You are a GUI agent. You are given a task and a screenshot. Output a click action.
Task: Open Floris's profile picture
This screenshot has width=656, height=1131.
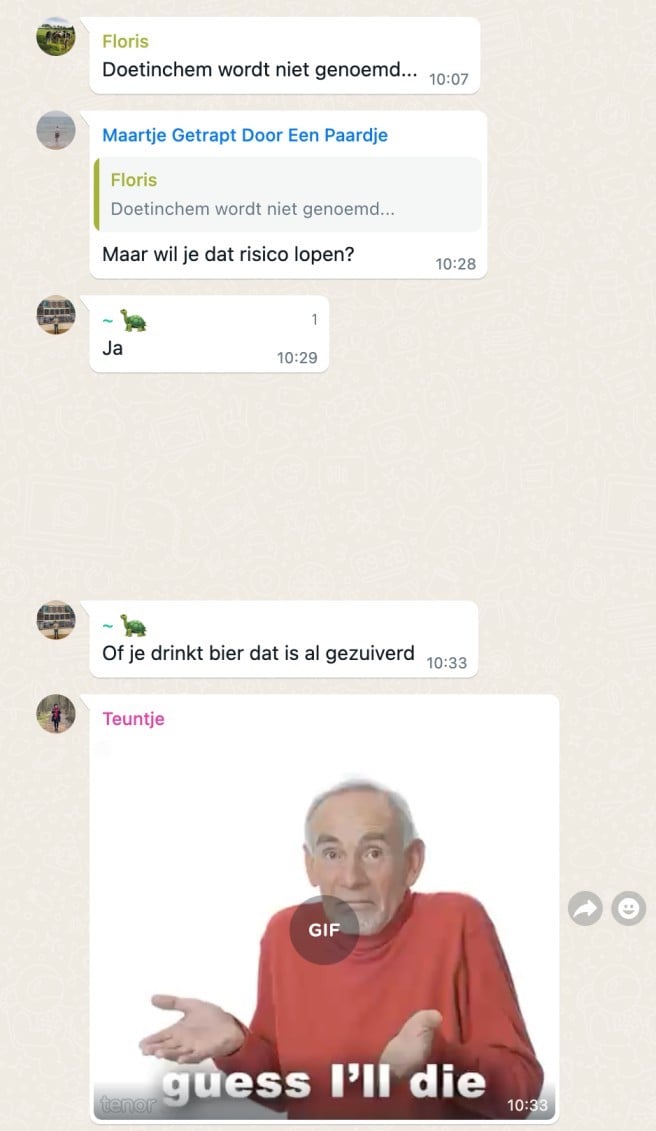pyautogui.click(x=56, y=37)
